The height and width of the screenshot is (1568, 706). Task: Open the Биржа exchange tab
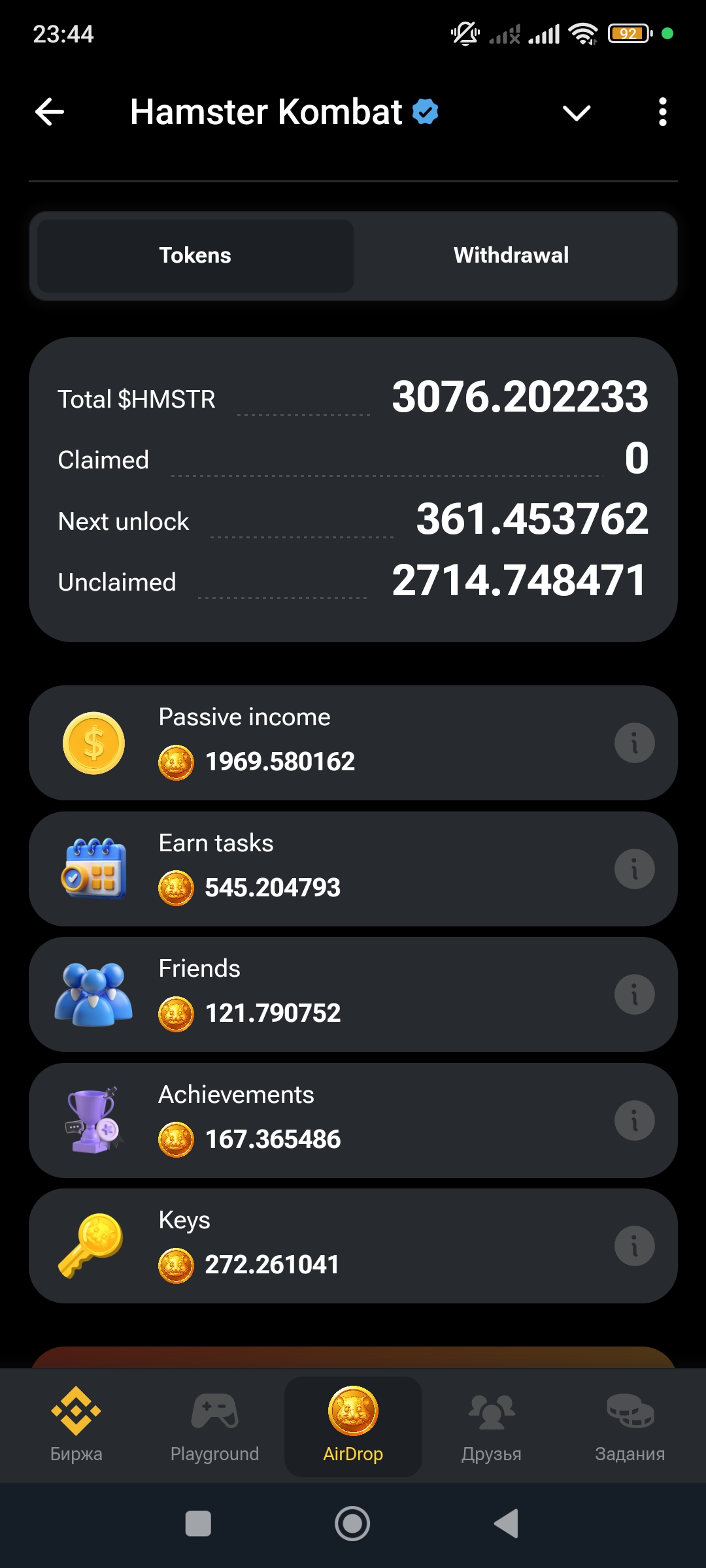[x=76, y=1426]
